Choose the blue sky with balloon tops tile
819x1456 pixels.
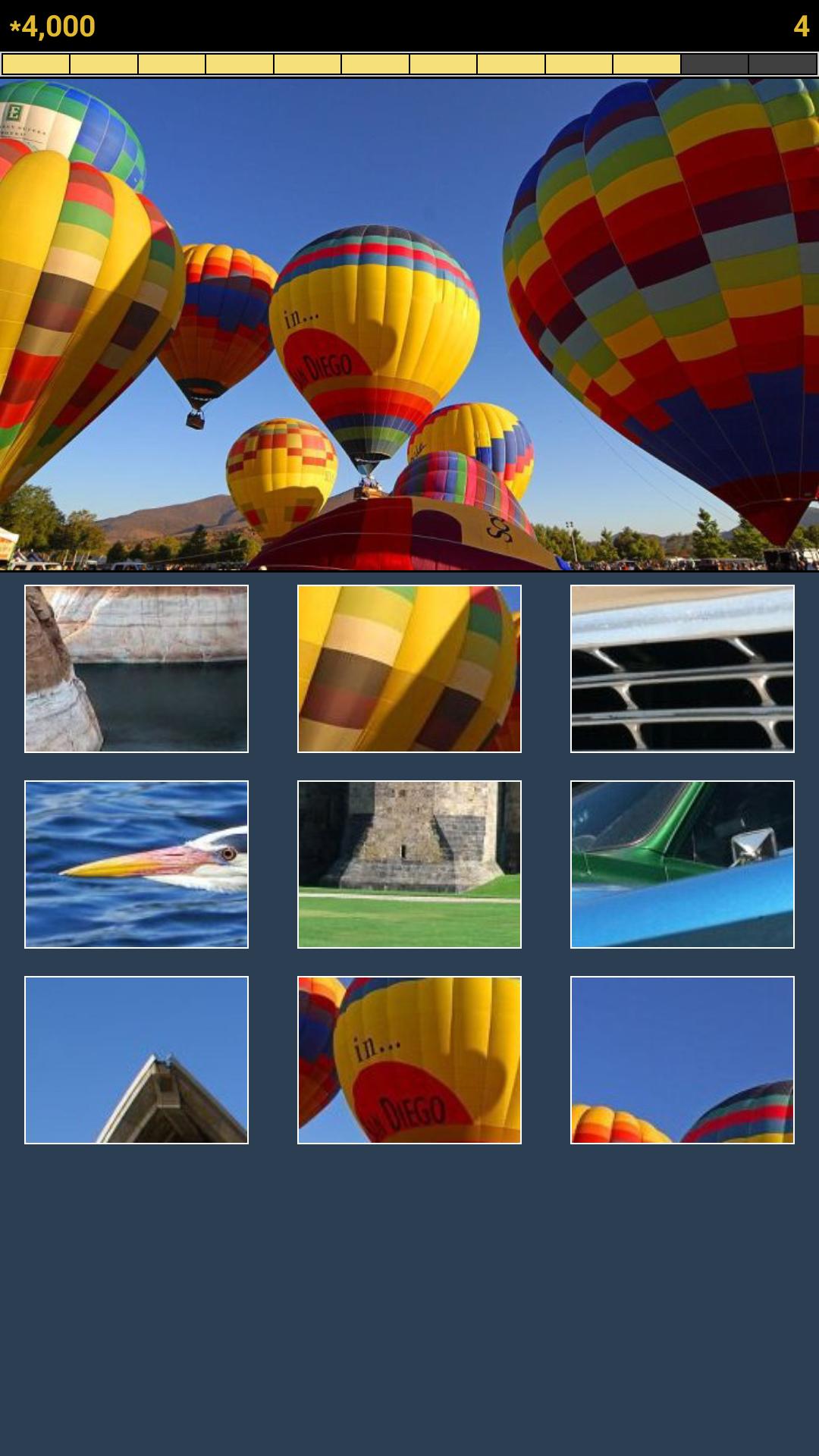coord(682,1060)
